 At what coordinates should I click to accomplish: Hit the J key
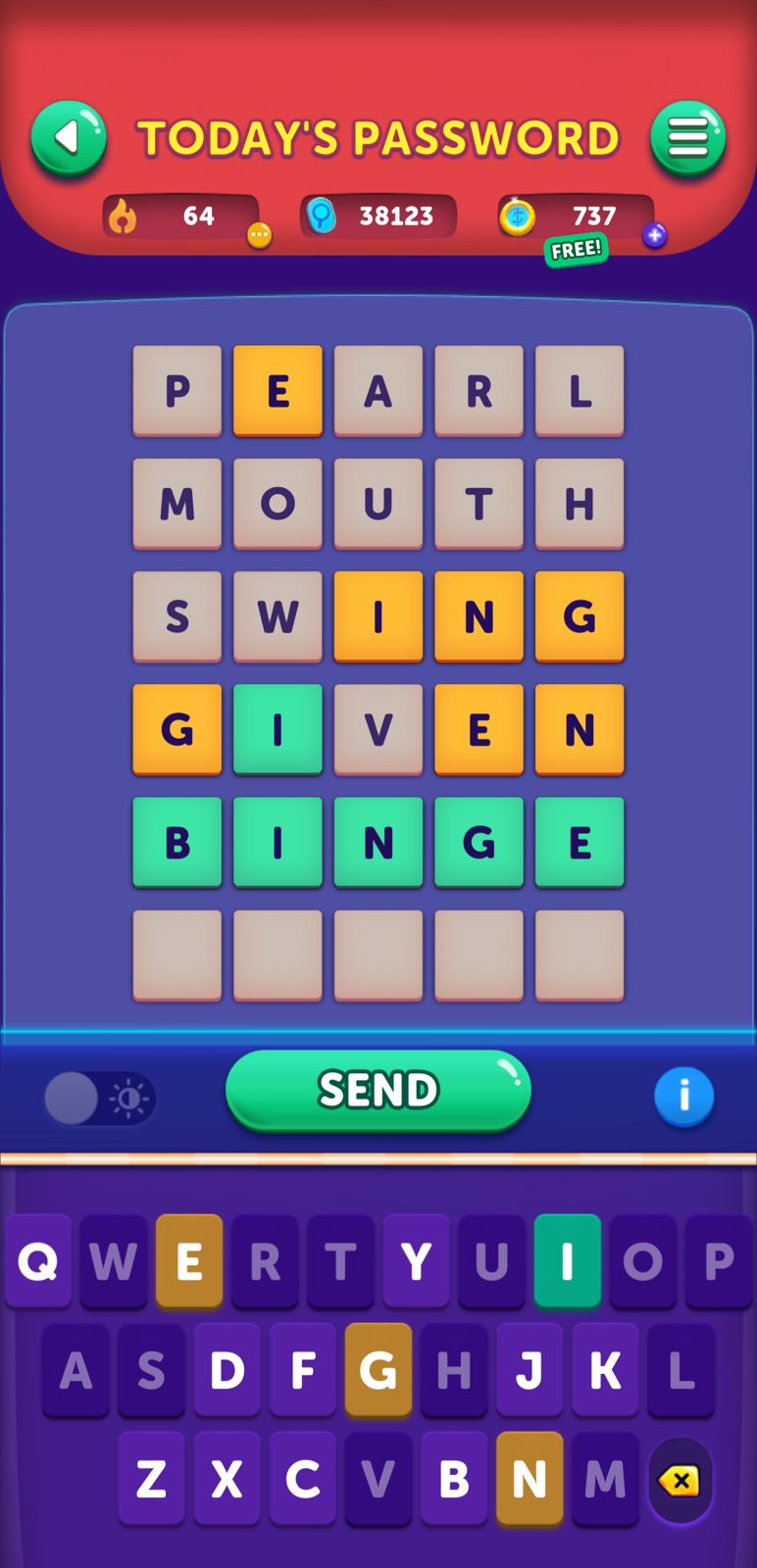coord(530,1370)
